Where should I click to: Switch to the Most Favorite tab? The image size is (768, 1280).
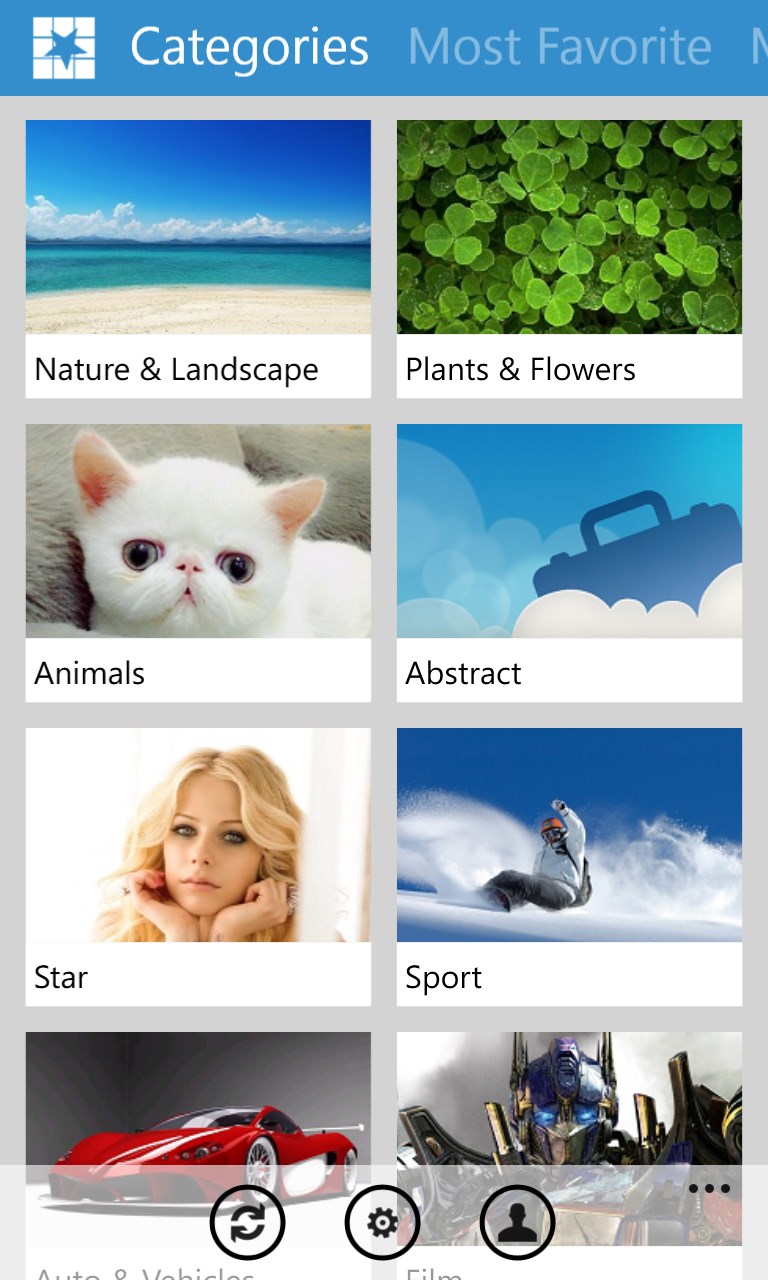559,47
